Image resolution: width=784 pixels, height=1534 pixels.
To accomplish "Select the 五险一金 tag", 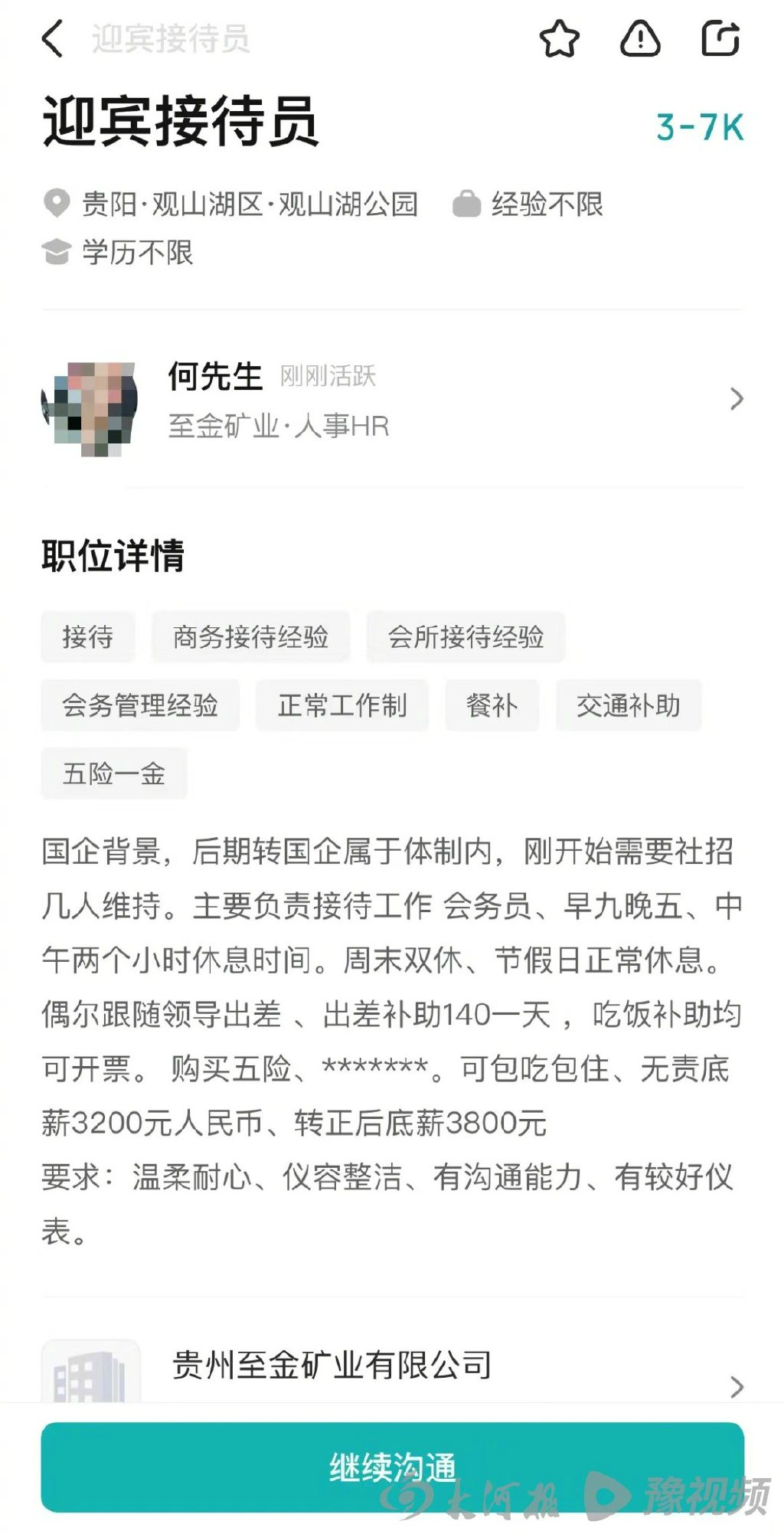I will click(x=113, y=774).
